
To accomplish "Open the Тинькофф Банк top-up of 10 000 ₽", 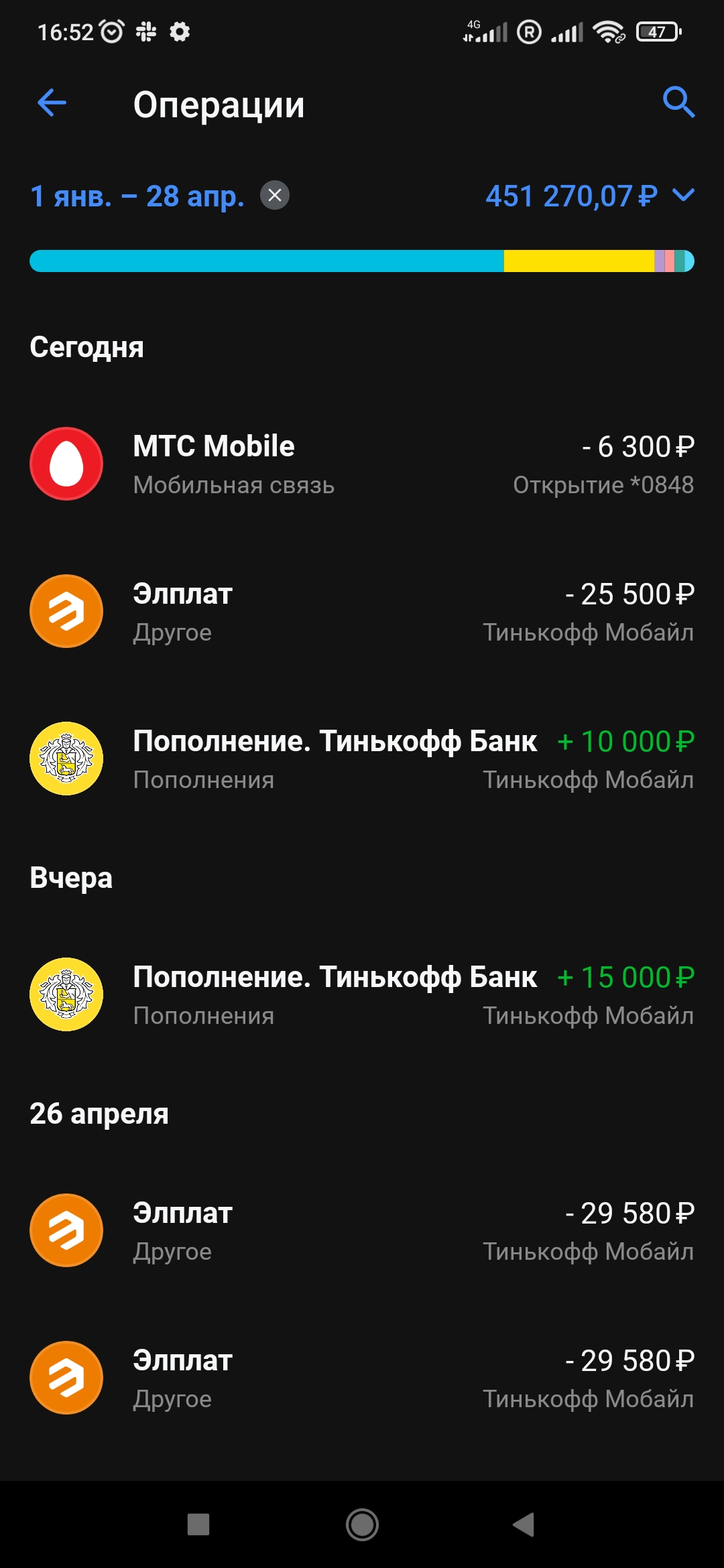I will coord(362,759).
